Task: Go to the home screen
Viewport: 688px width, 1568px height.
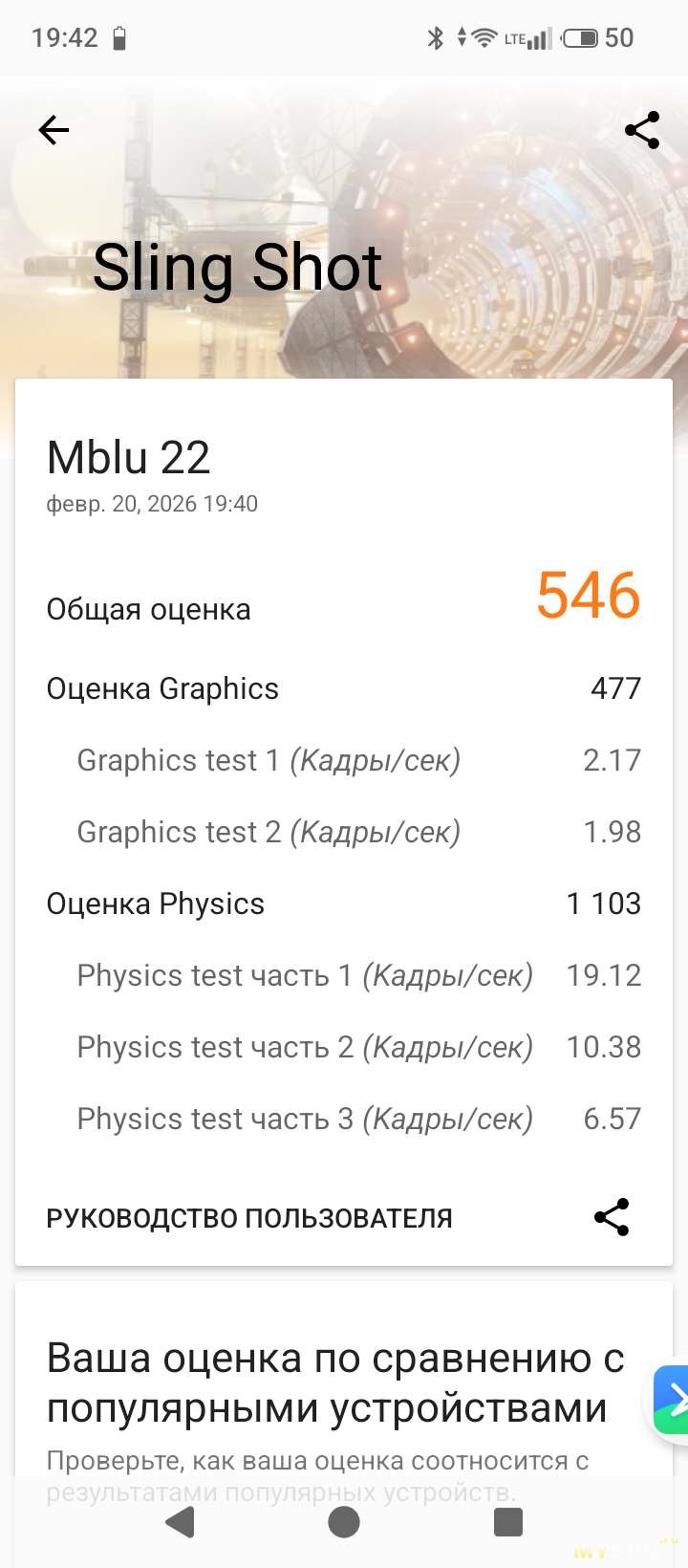Action: click(344, 1521)
